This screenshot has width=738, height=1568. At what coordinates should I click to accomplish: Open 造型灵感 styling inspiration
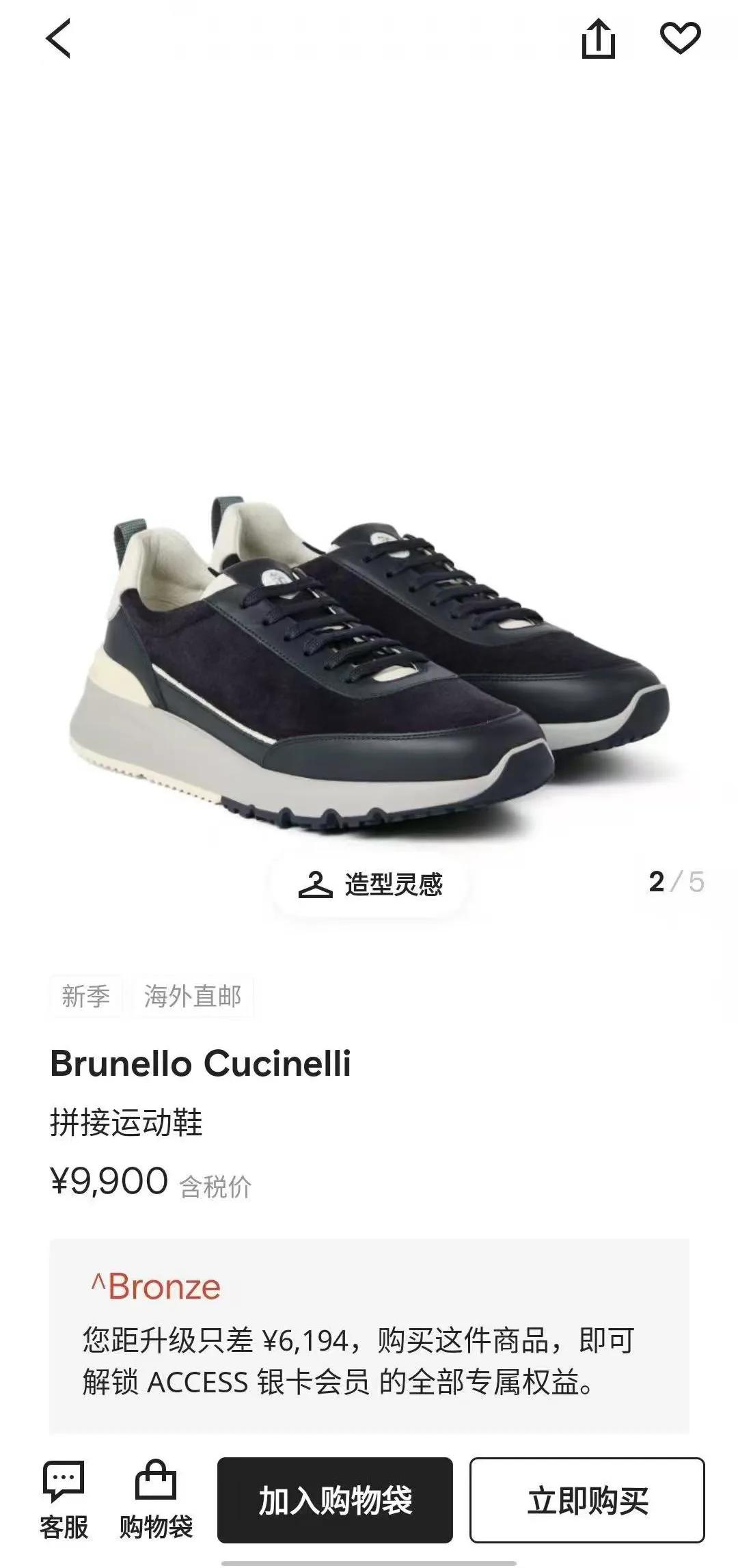pyautogui.click(x=371, y=884)
